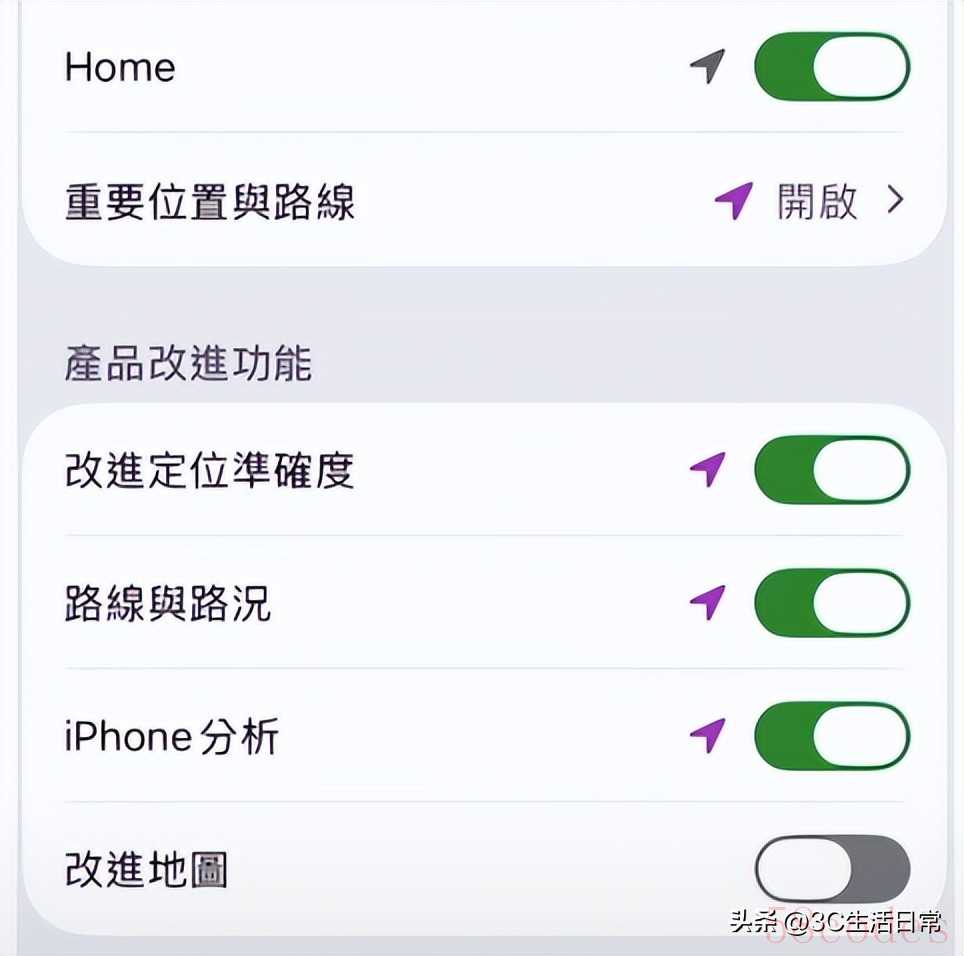
Task: Turn off the Home location toggle
Action: (x=831, y=67)
